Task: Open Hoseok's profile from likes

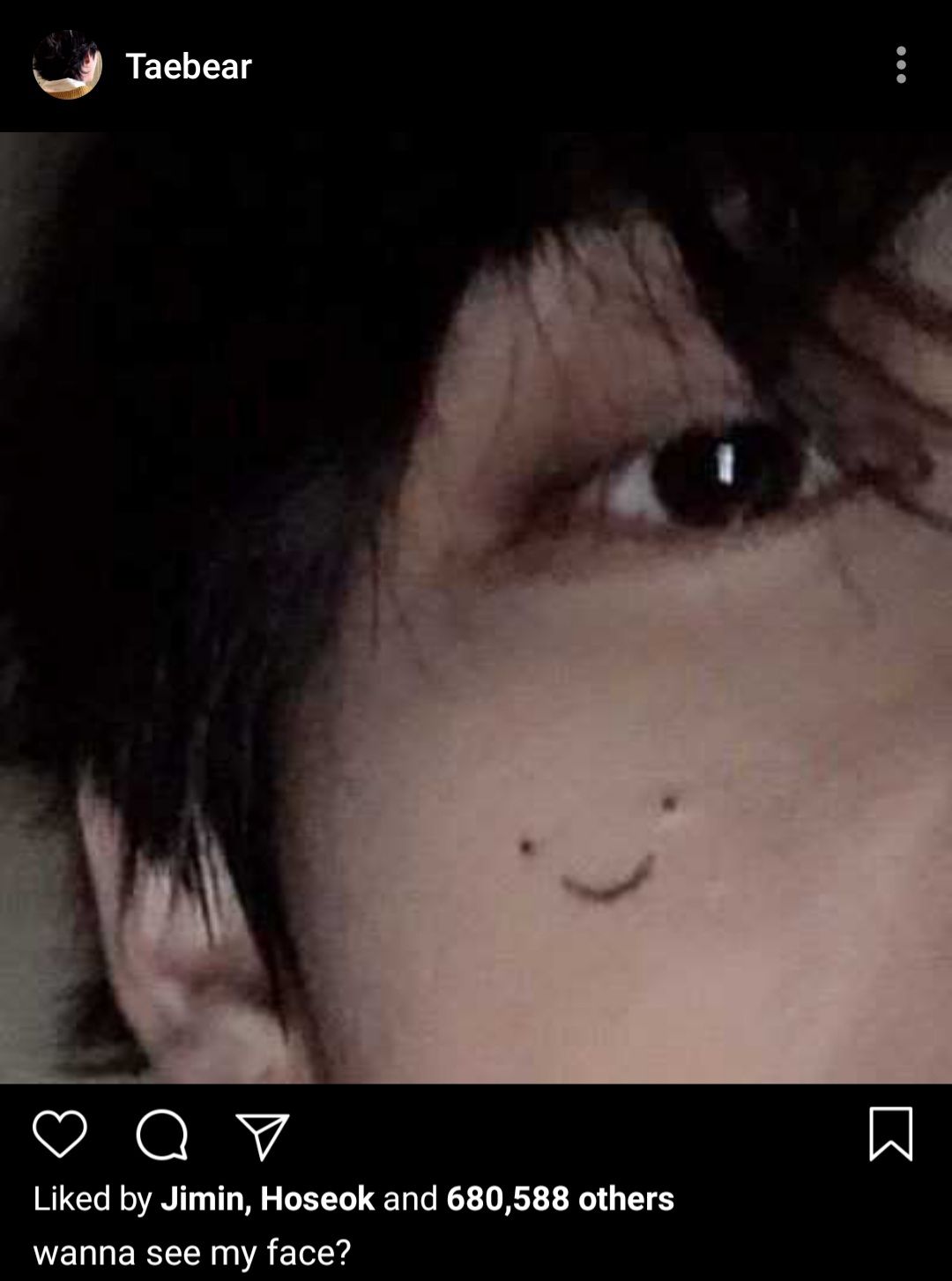Action: (x=317, y=1198)
